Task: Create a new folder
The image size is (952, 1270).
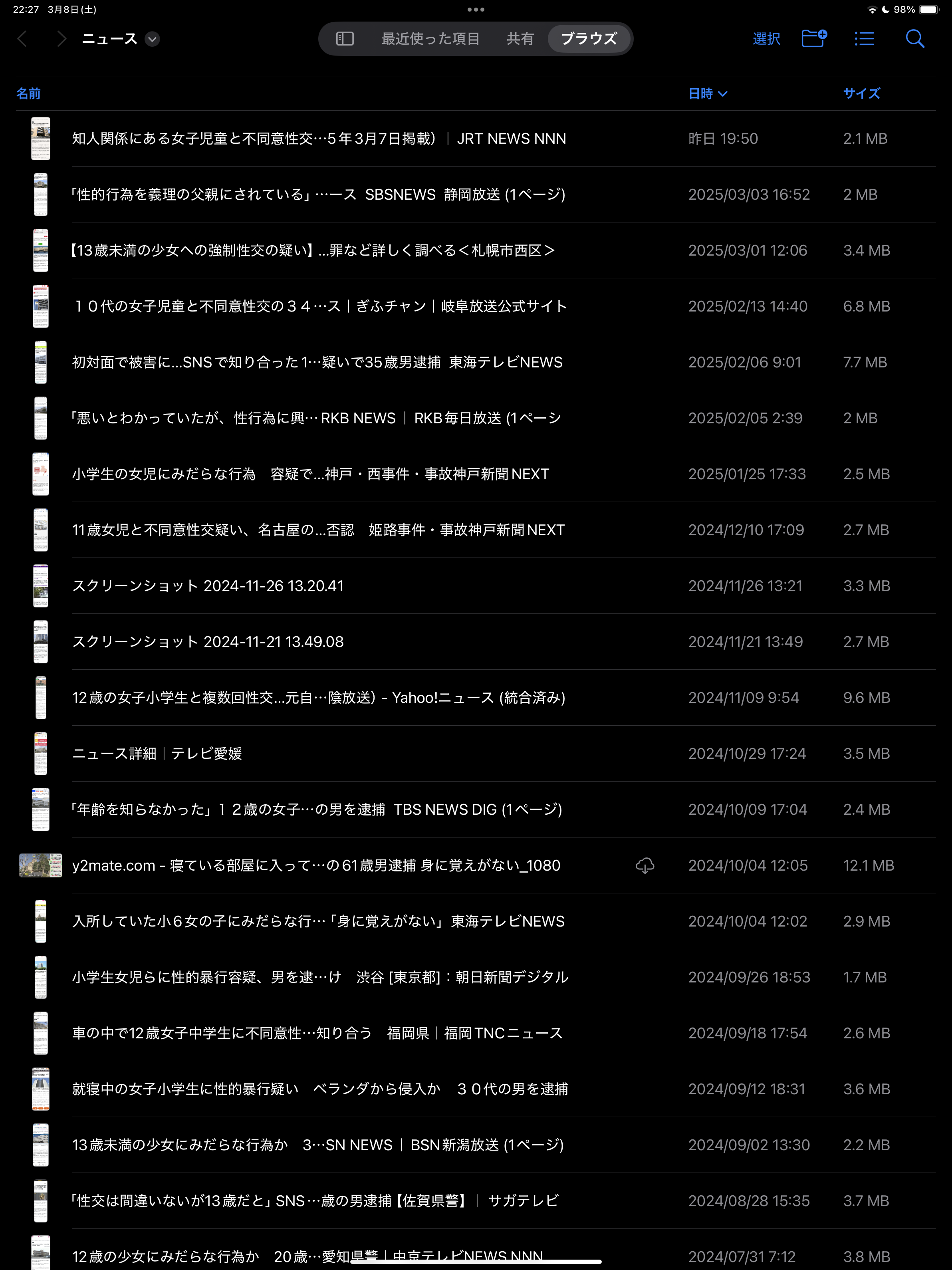Action: [813, 39]
